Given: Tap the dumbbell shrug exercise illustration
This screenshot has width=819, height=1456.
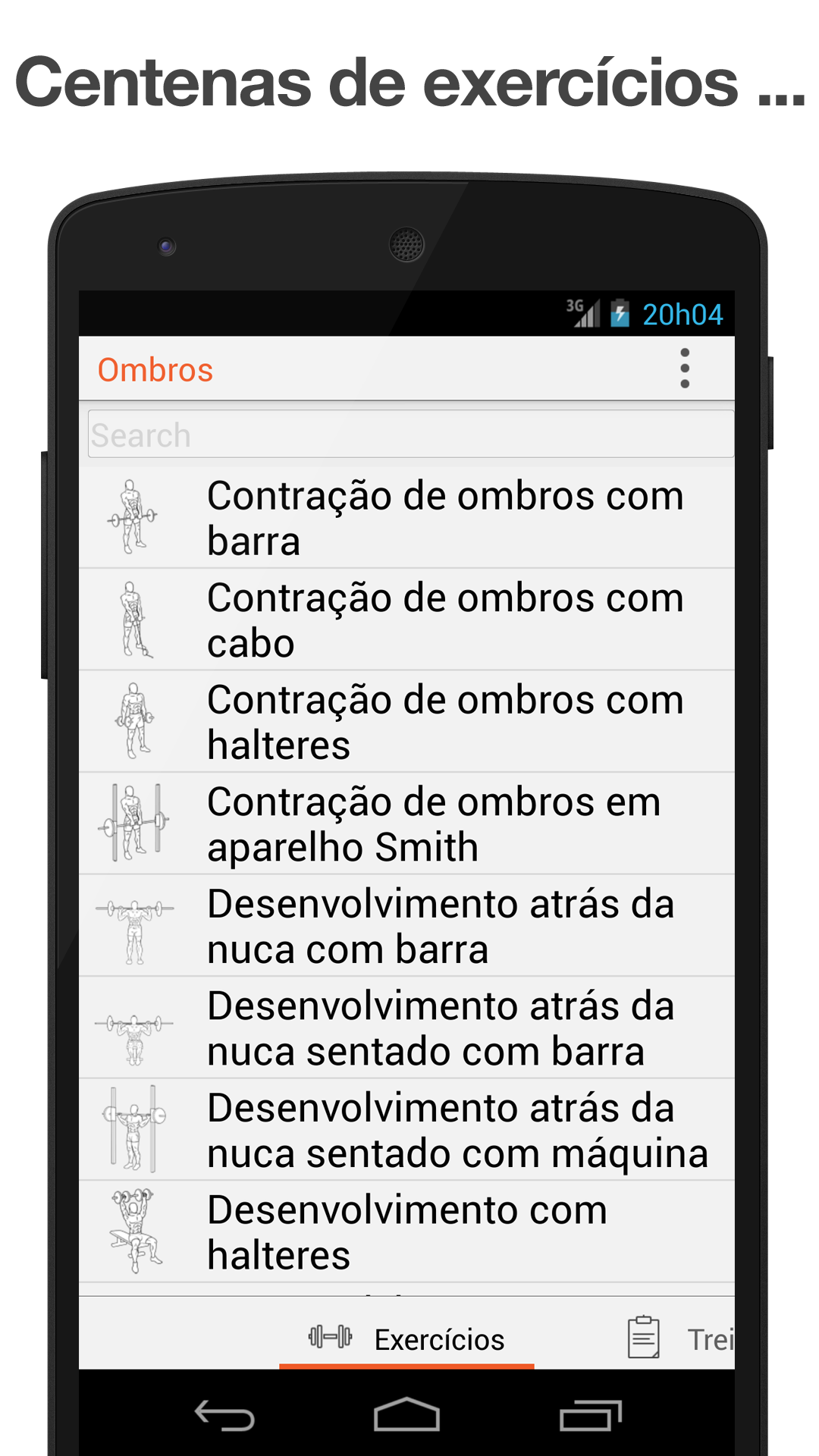Looking at the screenshot, I should click(135, 720).
